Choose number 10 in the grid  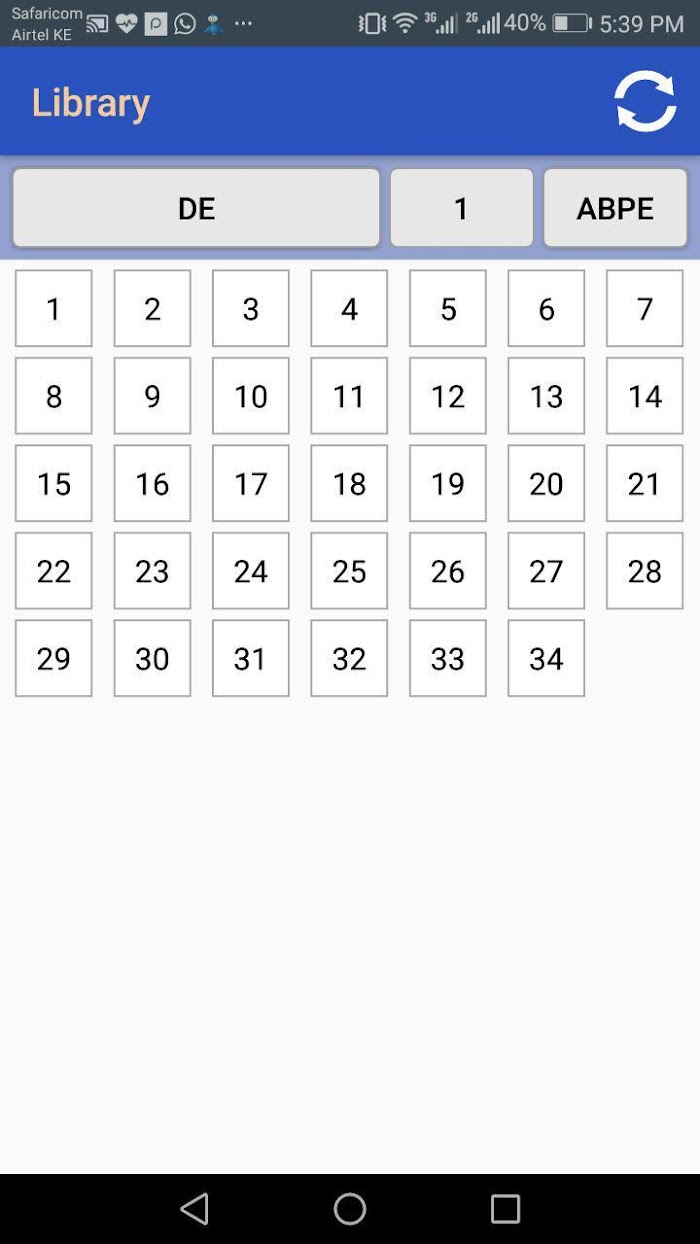pyautogui.click(x=251, y=396)
